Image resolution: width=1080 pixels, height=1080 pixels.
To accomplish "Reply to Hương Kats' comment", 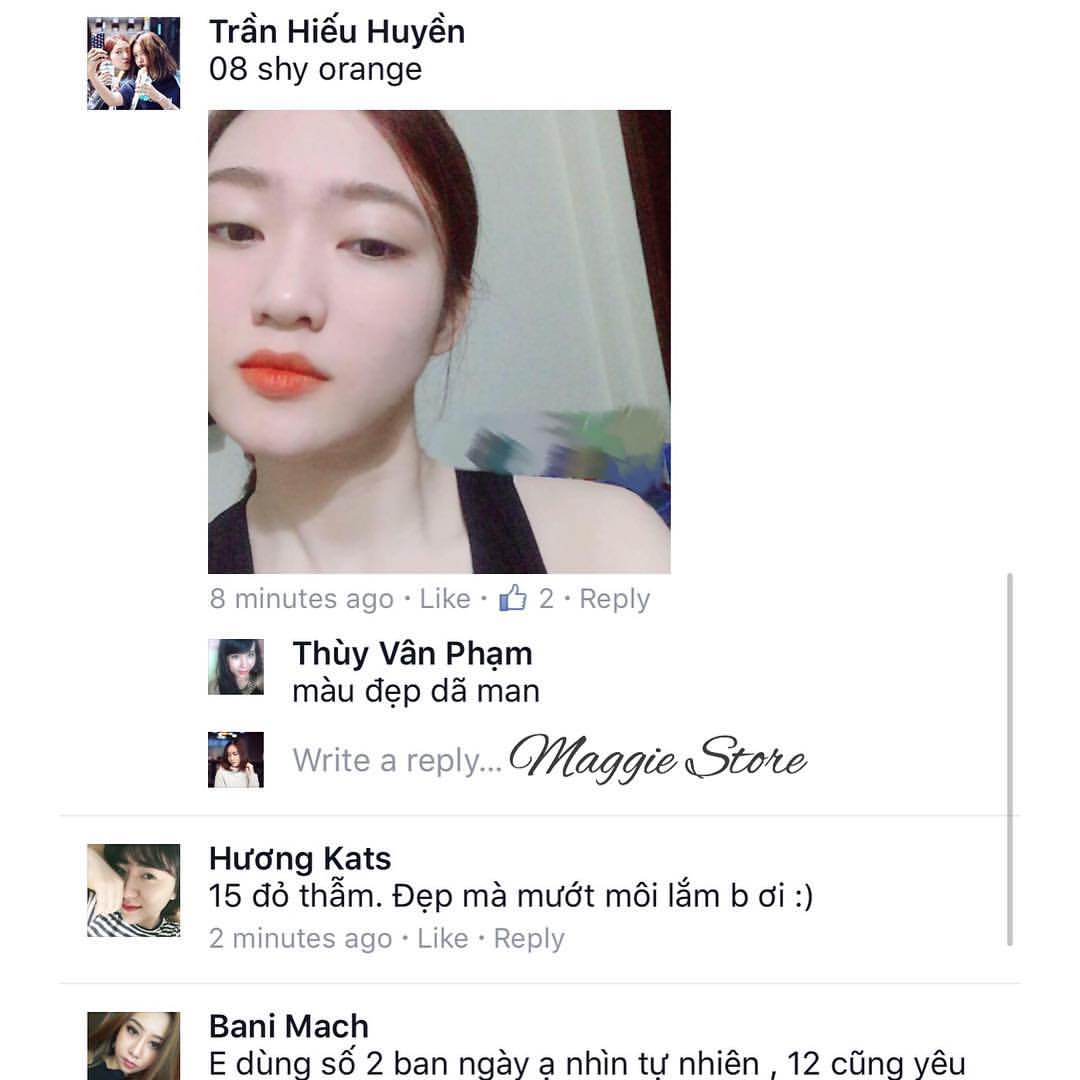I will click(529, 939).
